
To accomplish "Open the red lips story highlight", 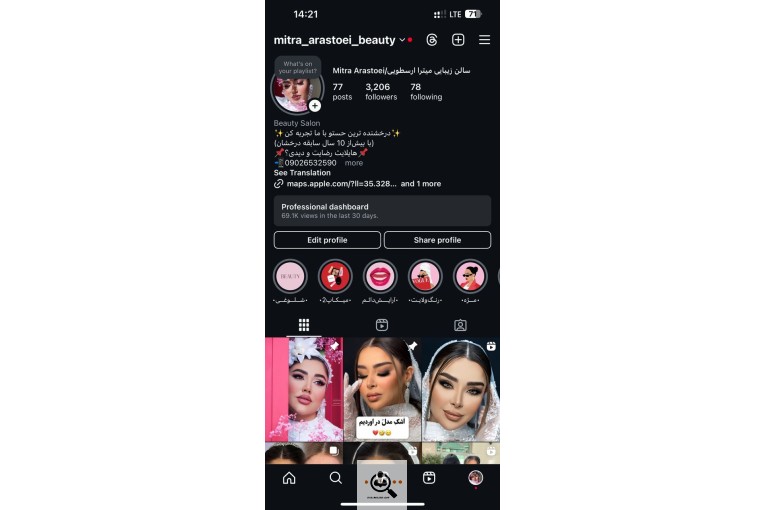I will tap(380, 276).
